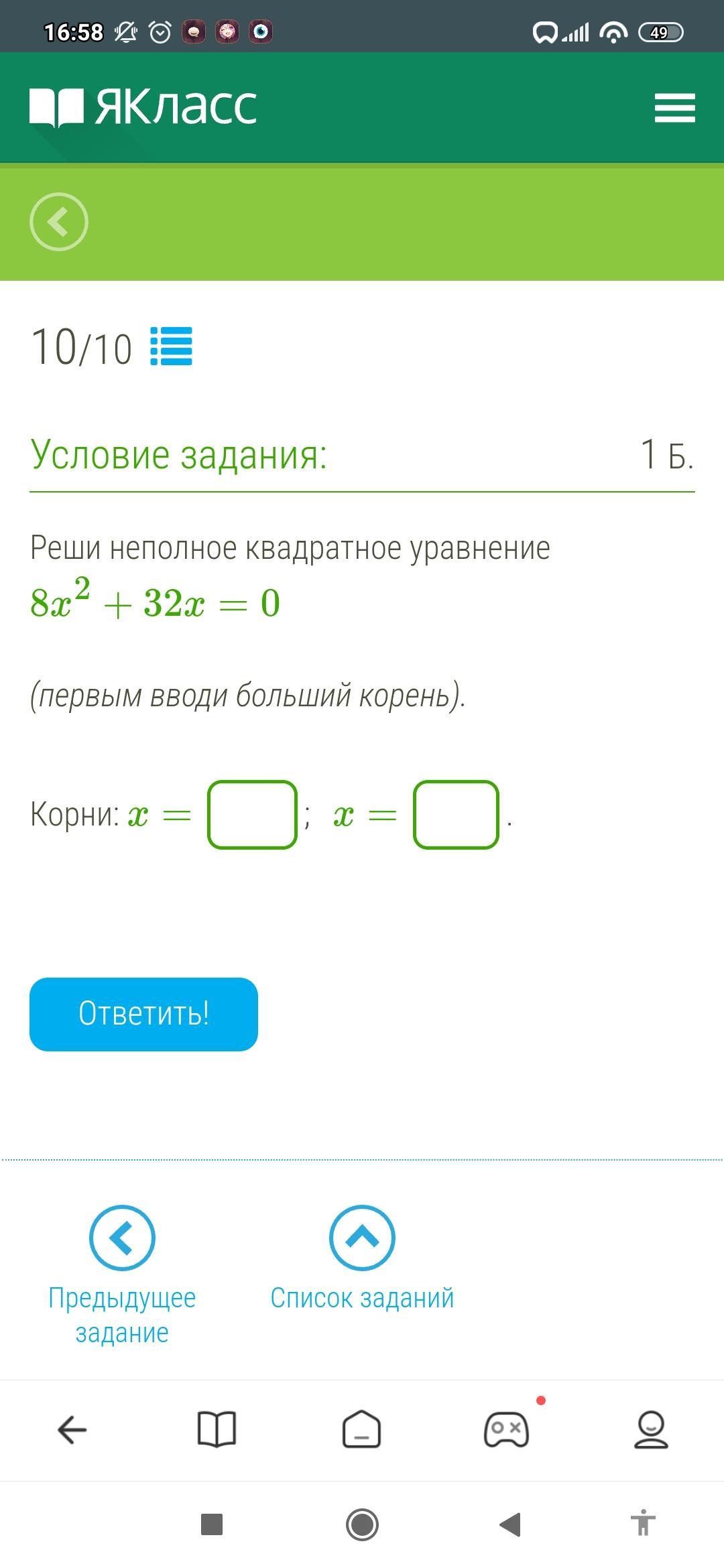724x1568 pixels.
Task: Open the profile icon in the bottom bar
Action: tap(651, 1430)
